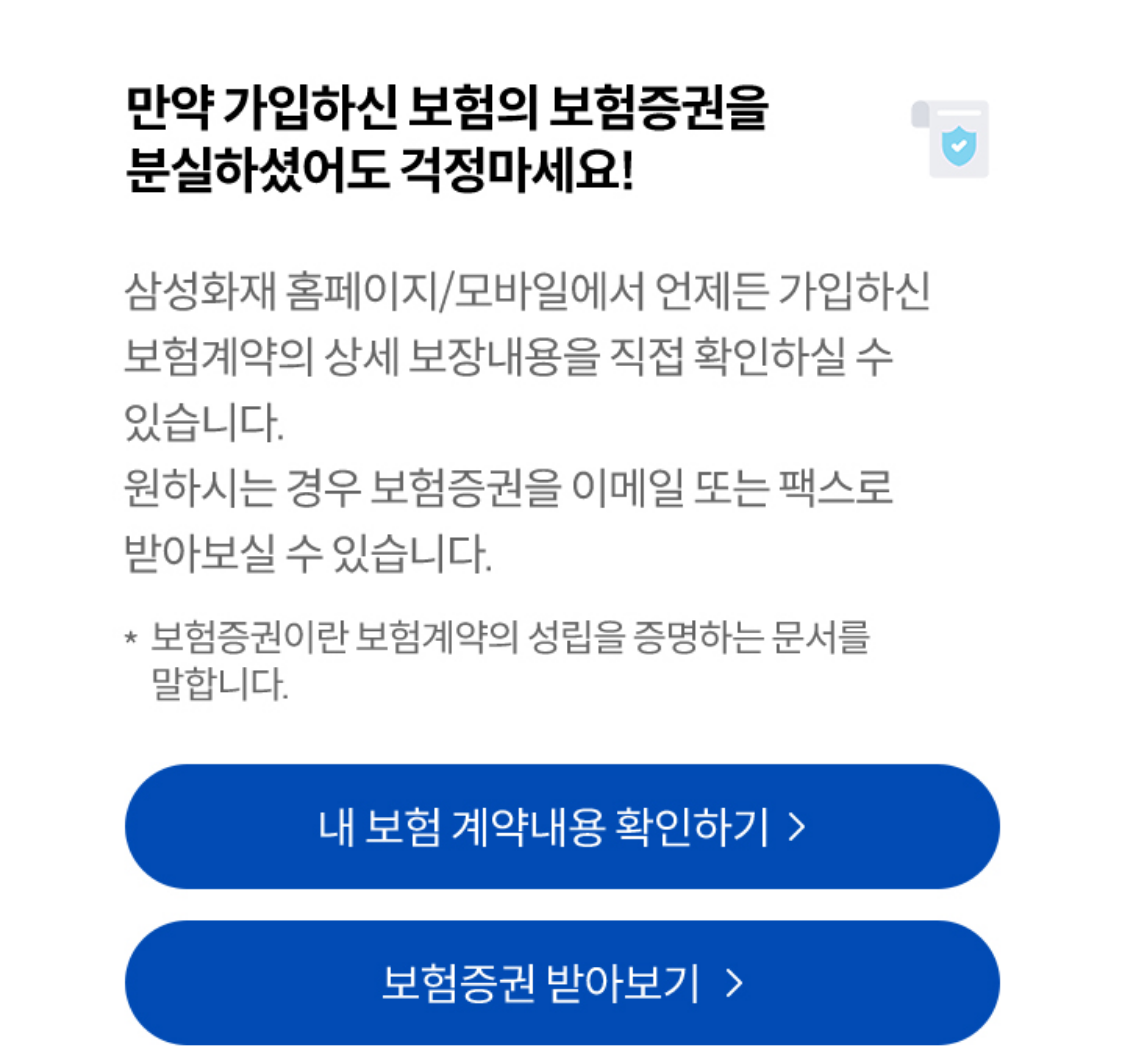Tap 내 보험 계약내용 확인하기 button
The width and height of the screenshot is (1125, 1046).
tap(562, 827)
